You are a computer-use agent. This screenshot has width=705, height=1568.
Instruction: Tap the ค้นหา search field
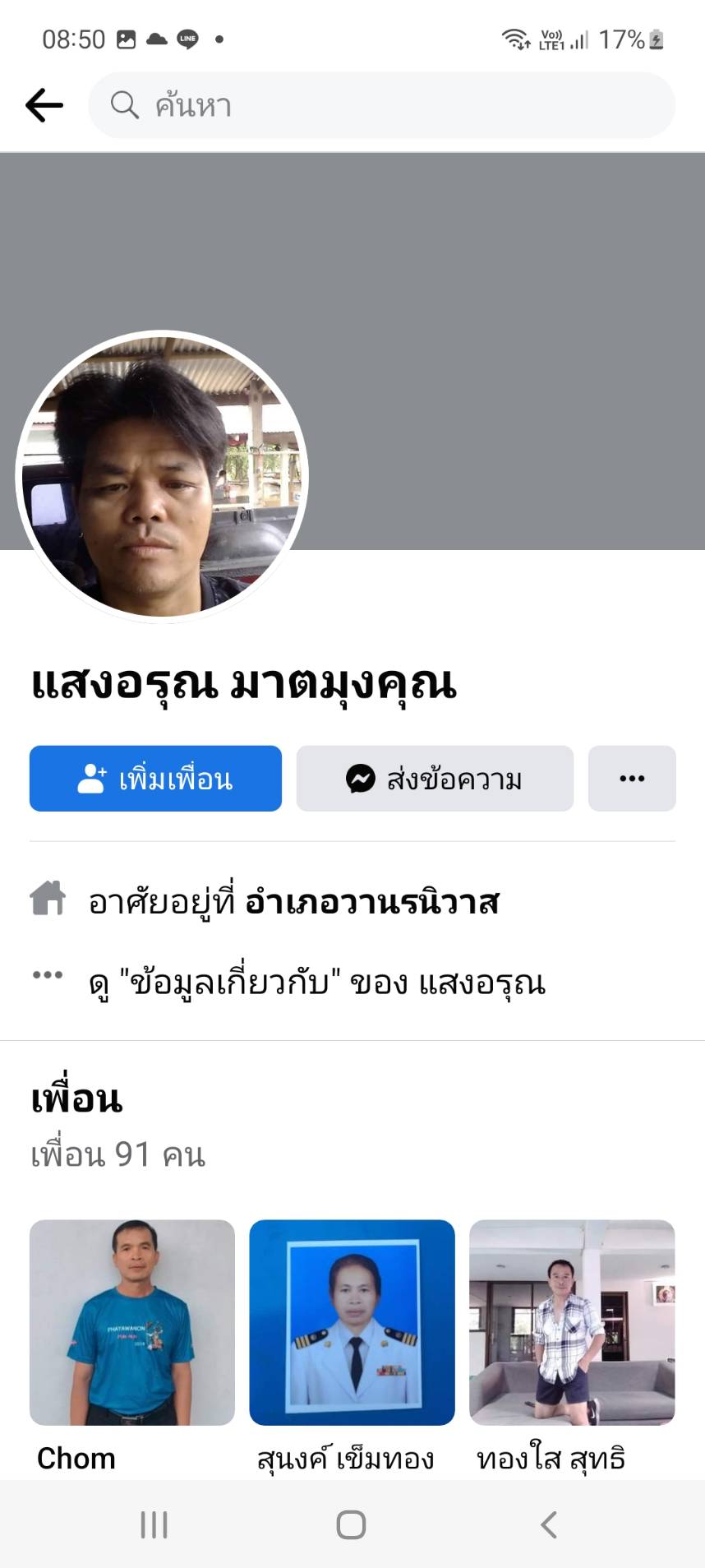pos(382,105)
